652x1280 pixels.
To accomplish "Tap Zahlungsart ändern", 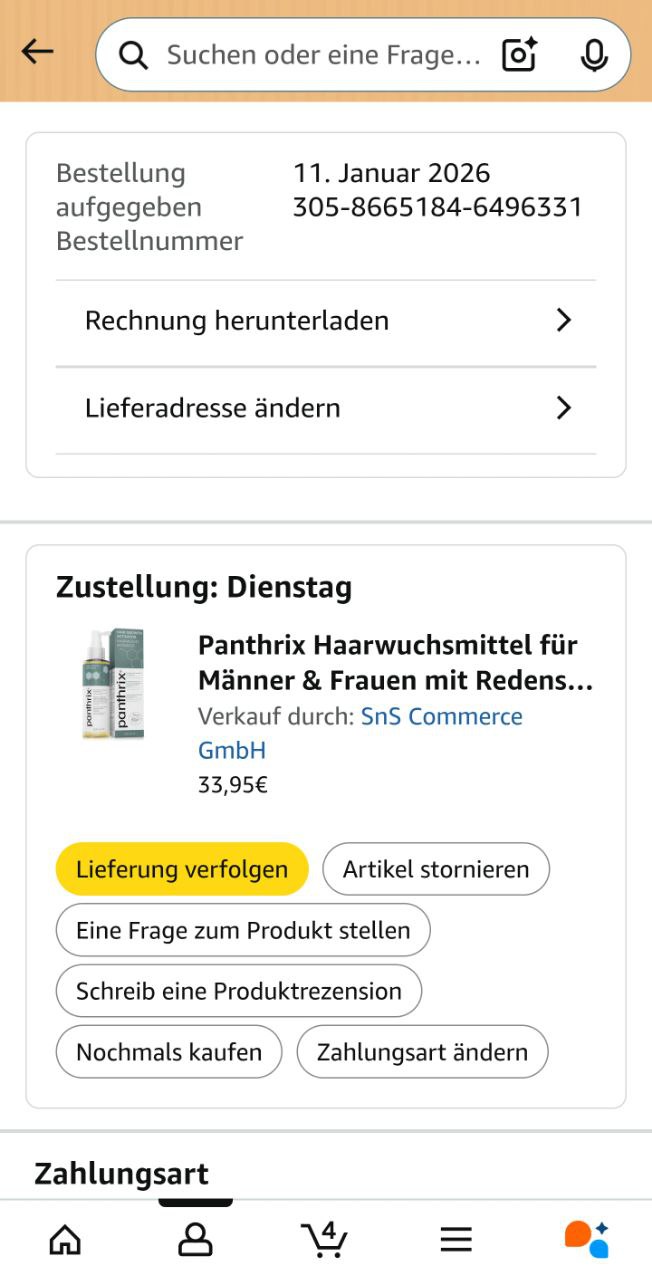I will tap(422, 1052).
